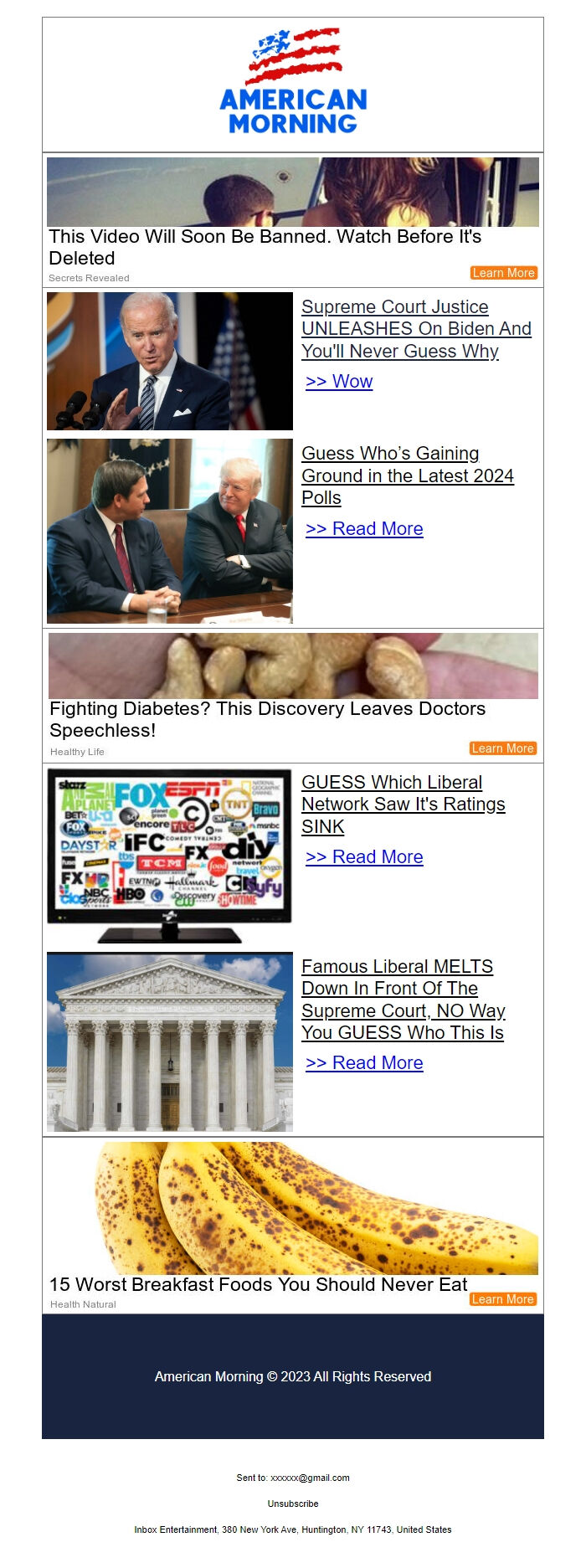Tap Learn More on Worst Breakfast Foods ad

[x=502, y=1299]
